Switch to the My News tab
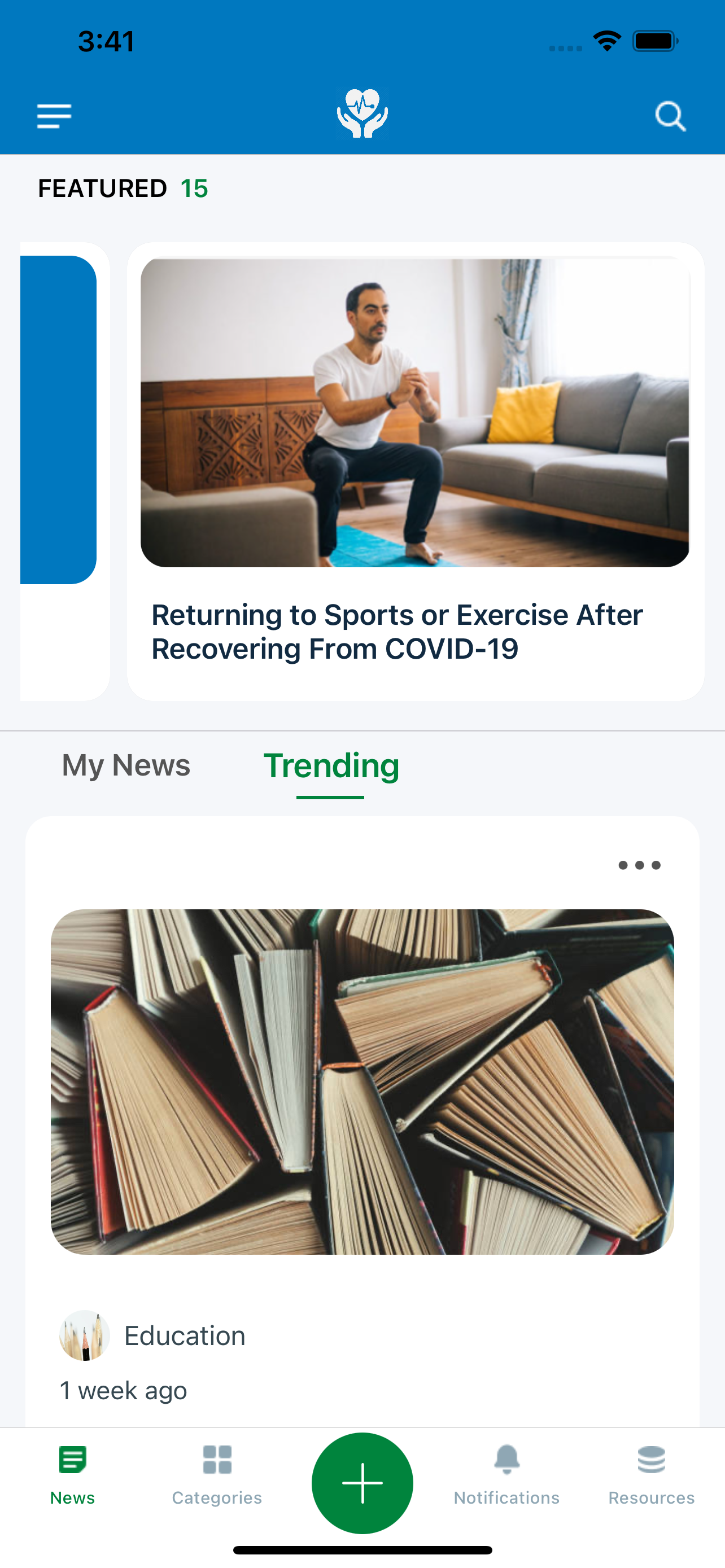The image size is (725, 1568). (x=126, y=764)
